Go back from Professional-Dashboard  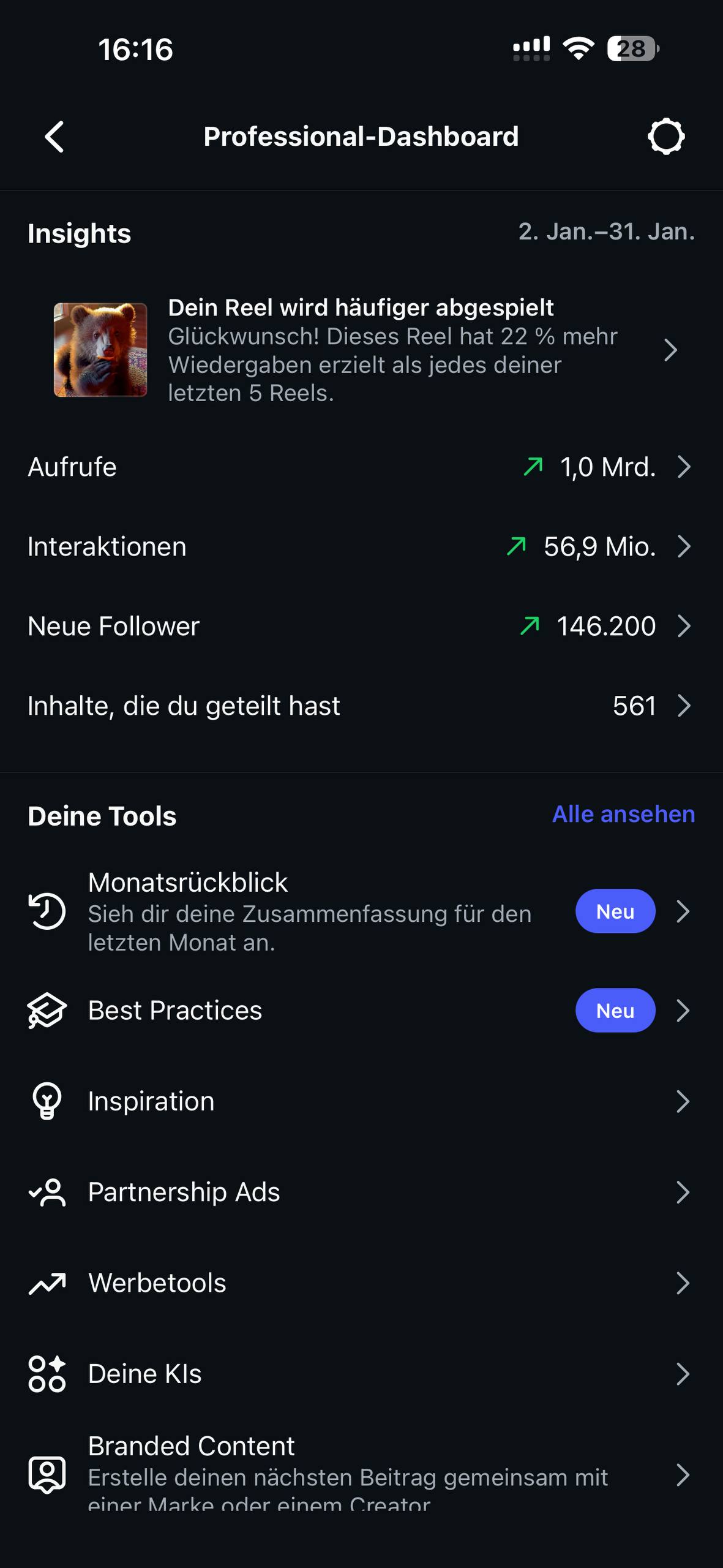(x=54, y=136)
